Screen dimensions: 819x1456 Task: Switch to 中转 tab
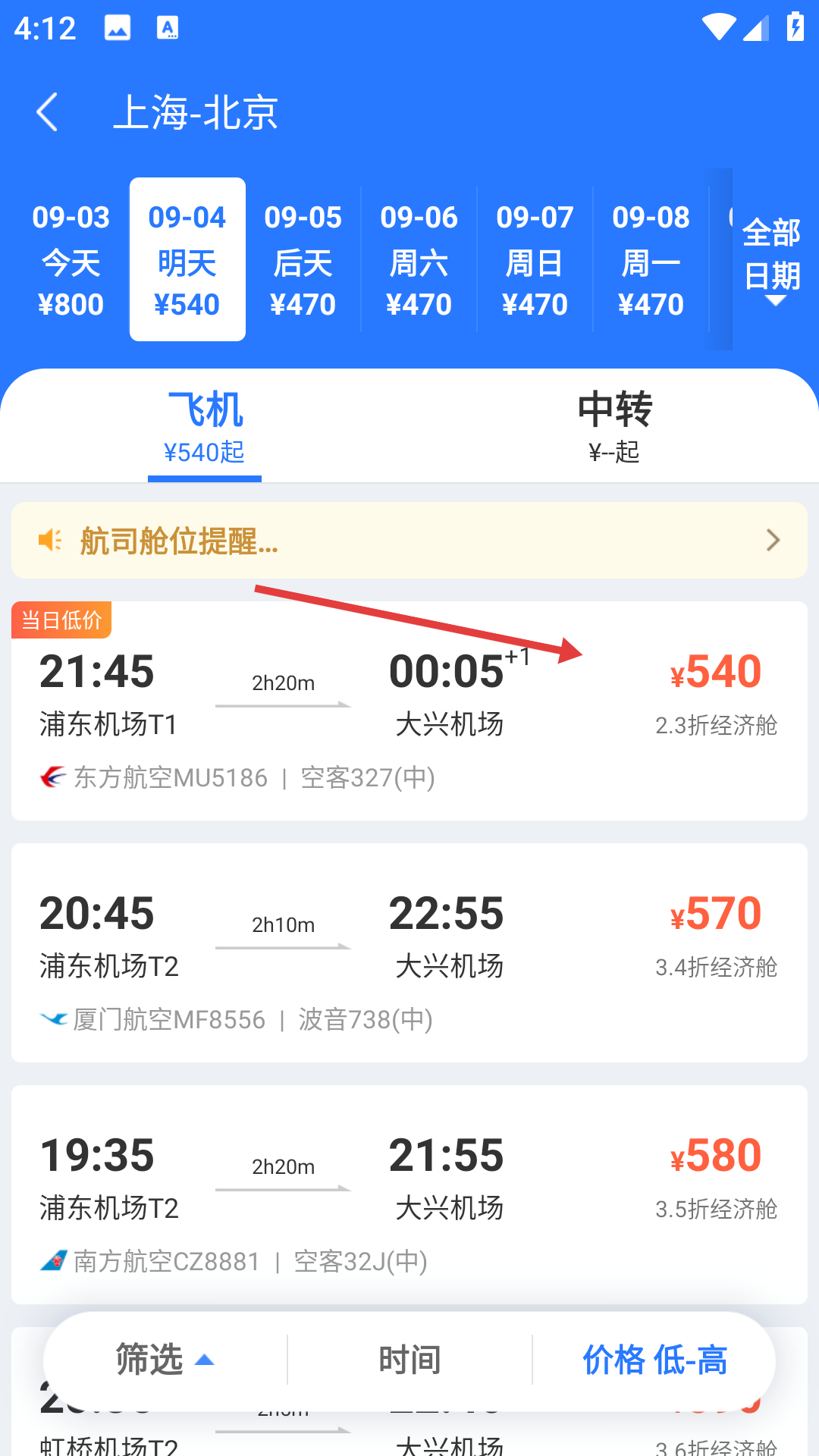click(x=614, y=426)
